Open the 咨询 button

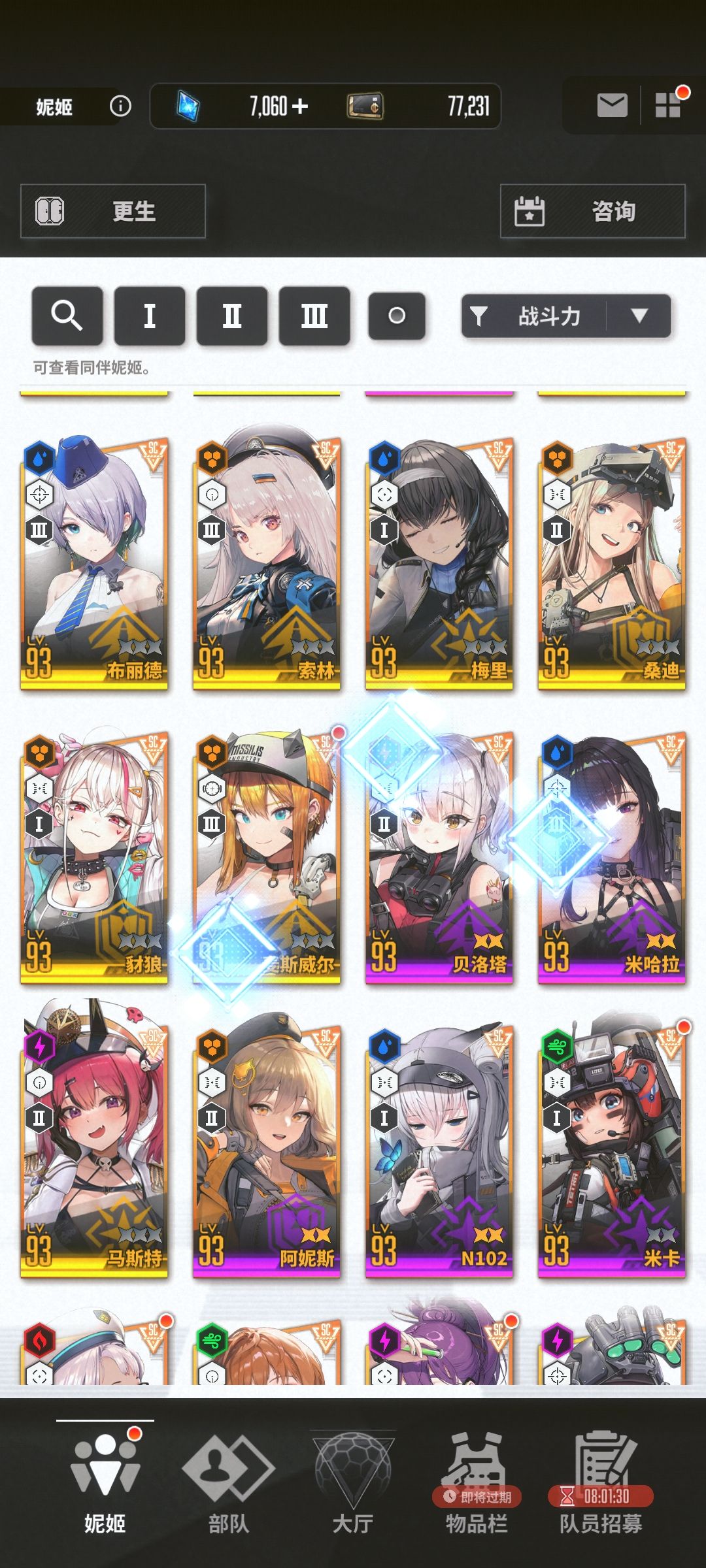[x=593, y=211]
